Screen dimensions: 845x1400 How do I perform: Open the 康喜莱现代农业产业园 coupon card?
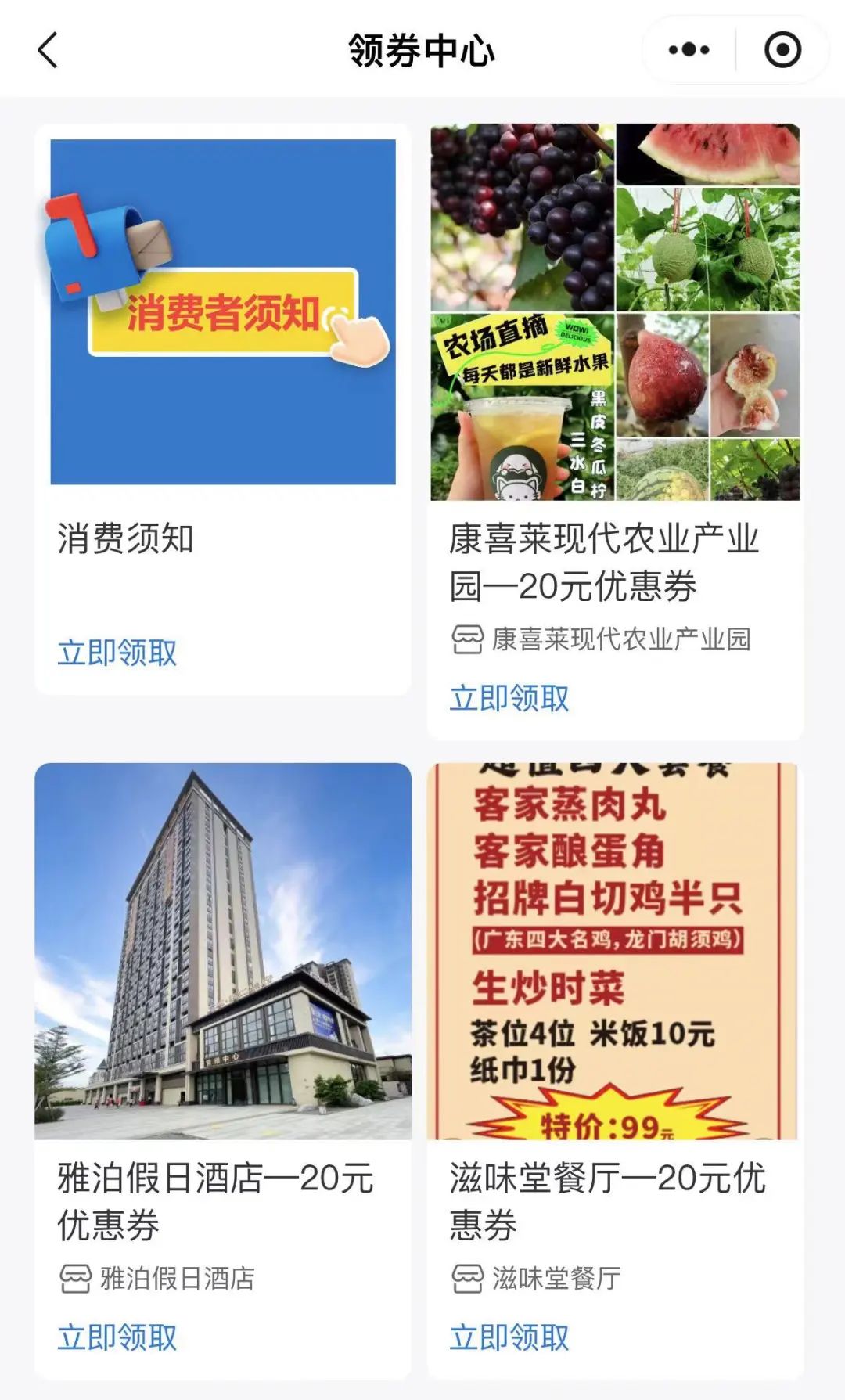click(615, 431)
